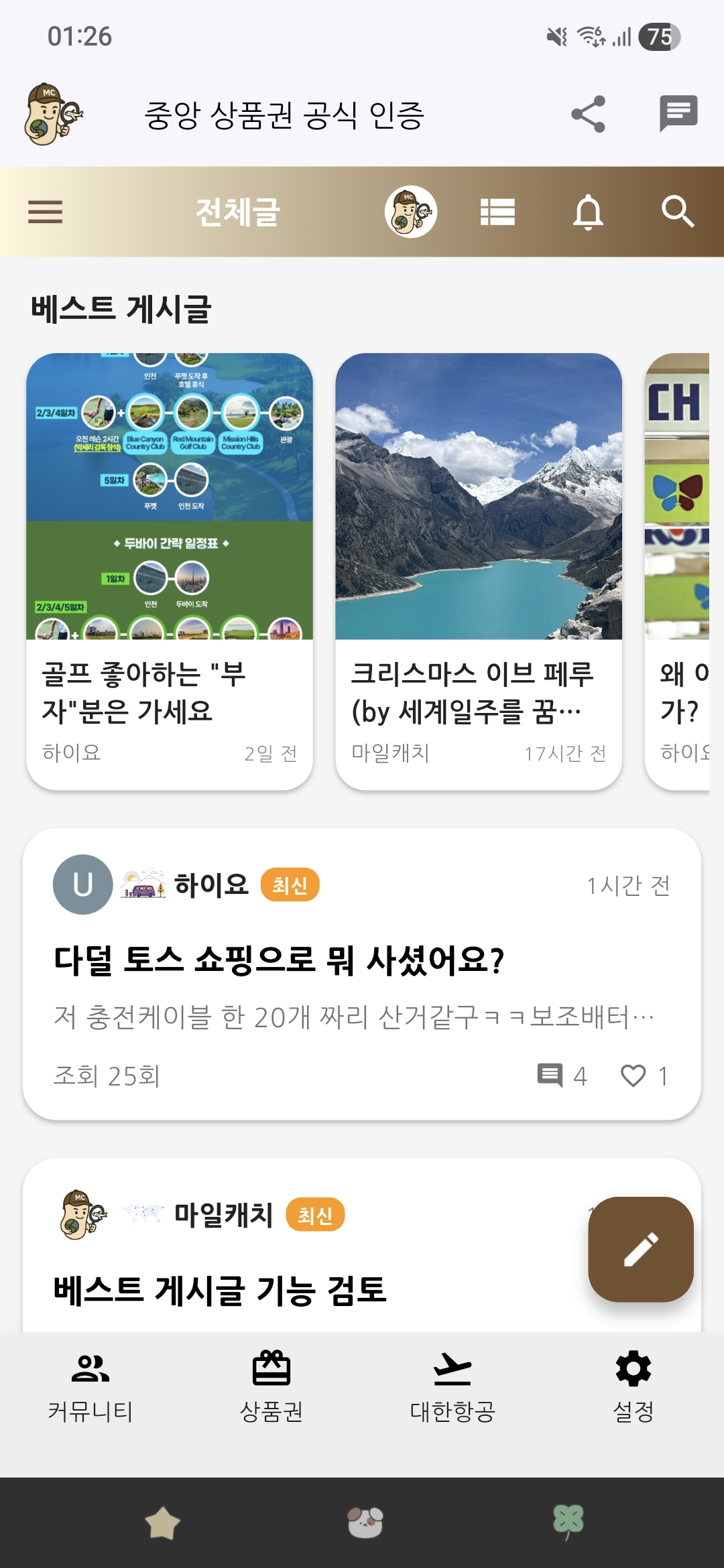Open the notifications bell

(x=588, y=212)
